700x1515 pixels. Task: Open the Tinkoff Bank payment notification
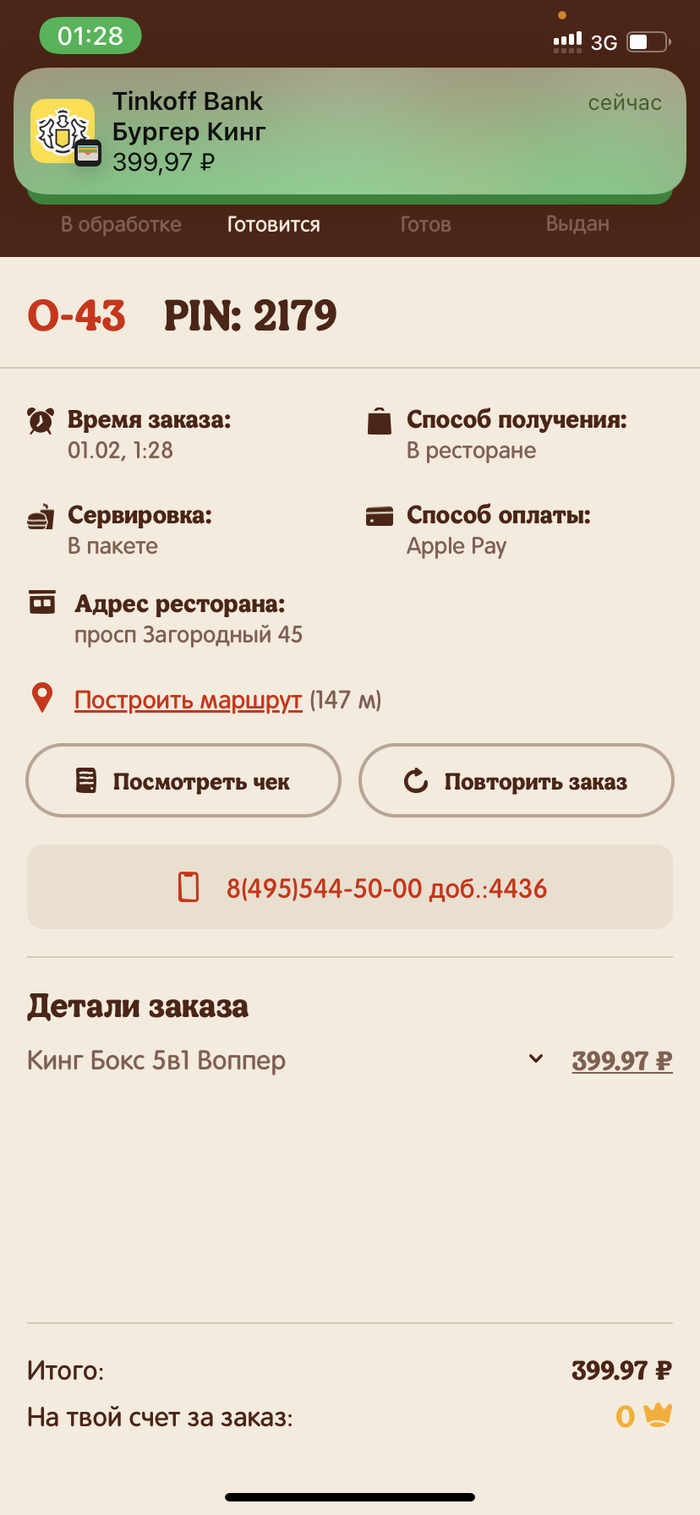(349, 131)
